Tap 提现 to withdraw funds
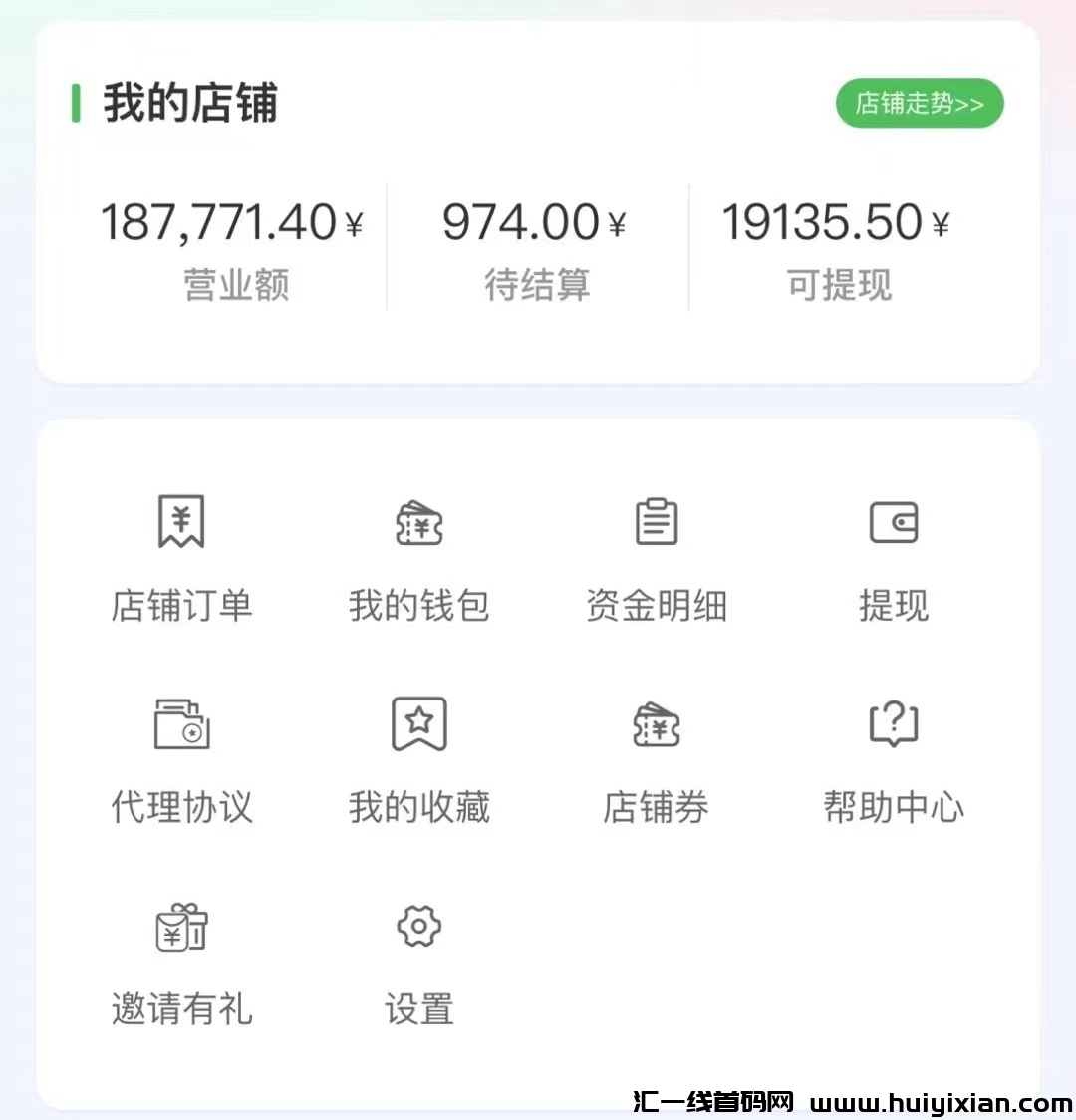This screenshot has width=1076, height=1120. click(x=894, y=558)
